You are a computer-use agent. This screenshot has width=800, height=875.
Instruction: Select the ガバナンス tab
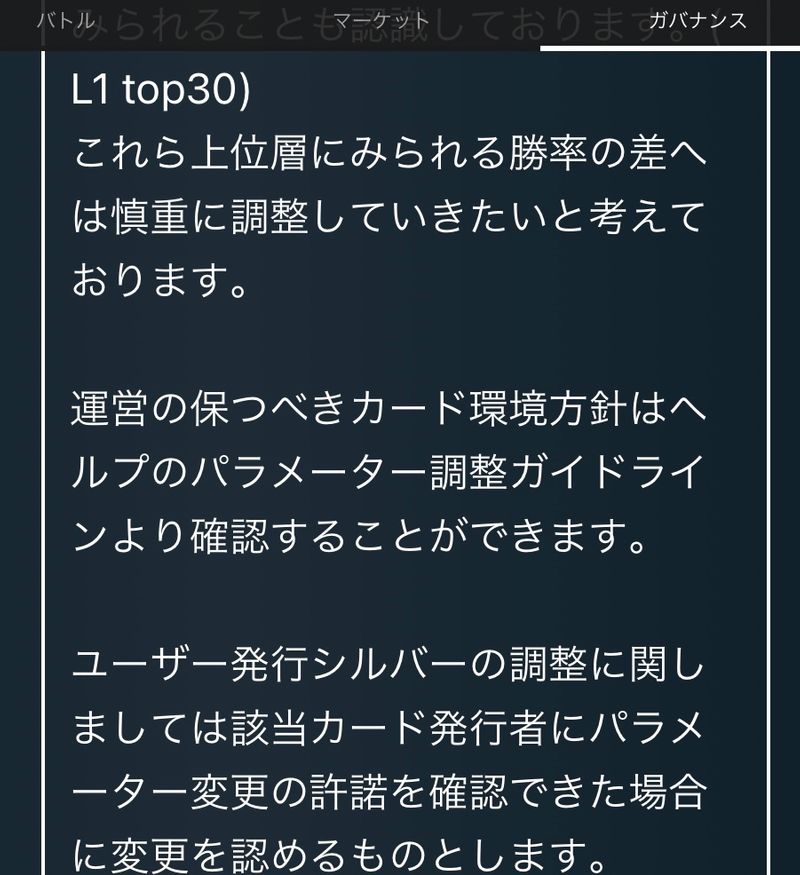tap(697, 20)
